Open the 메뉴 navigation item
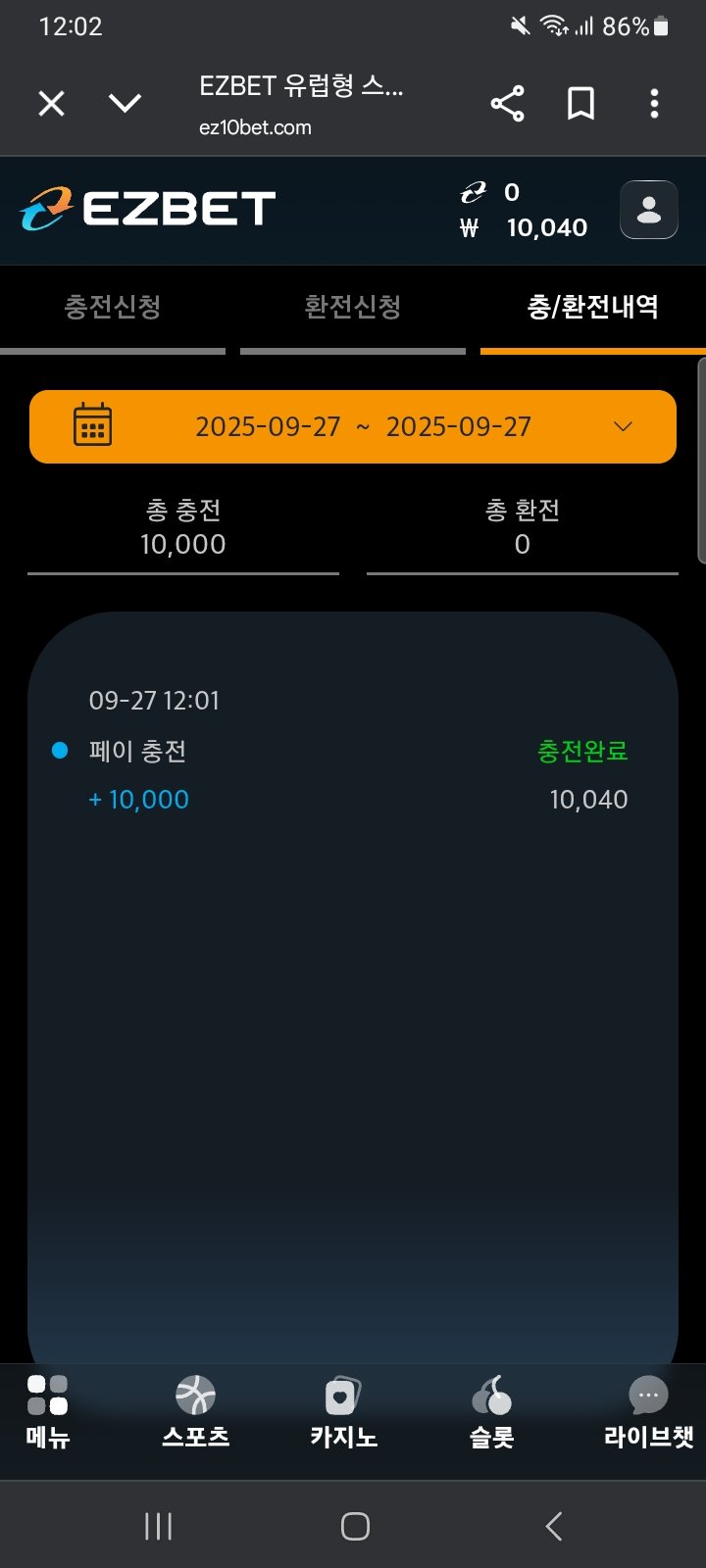The height and width of the screenshot is (1568, 706). point(48,1412)
